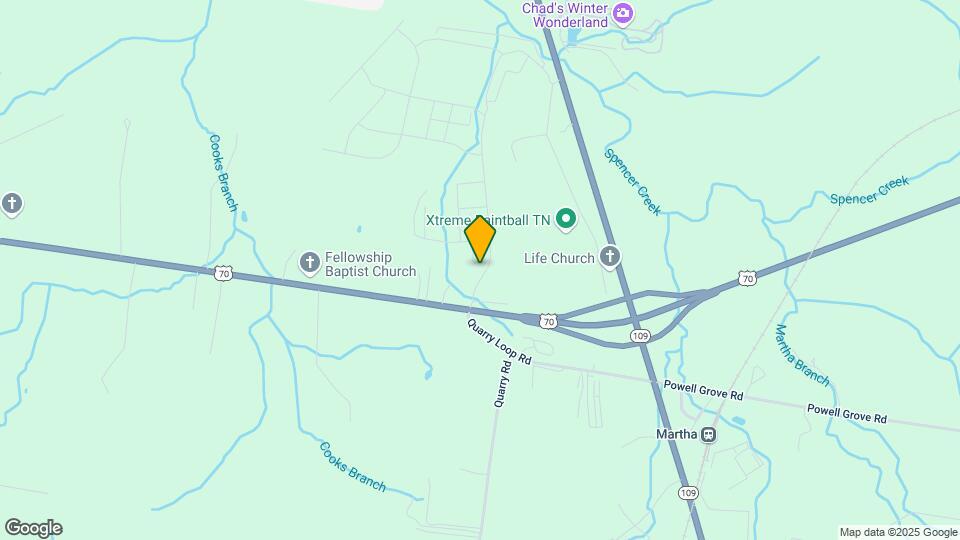This screenshot has width=960, height=540.
Task: Tap Chad's Winter Wonderland marker
Action: [623, 14]
